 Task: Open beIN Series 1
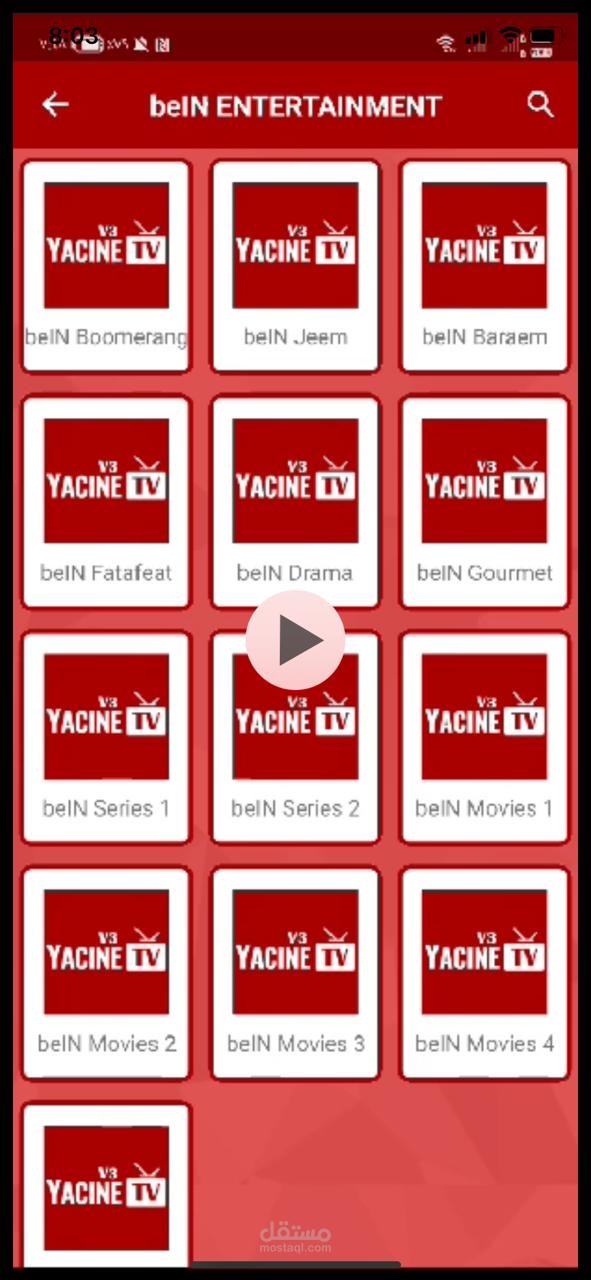point(106,738)
